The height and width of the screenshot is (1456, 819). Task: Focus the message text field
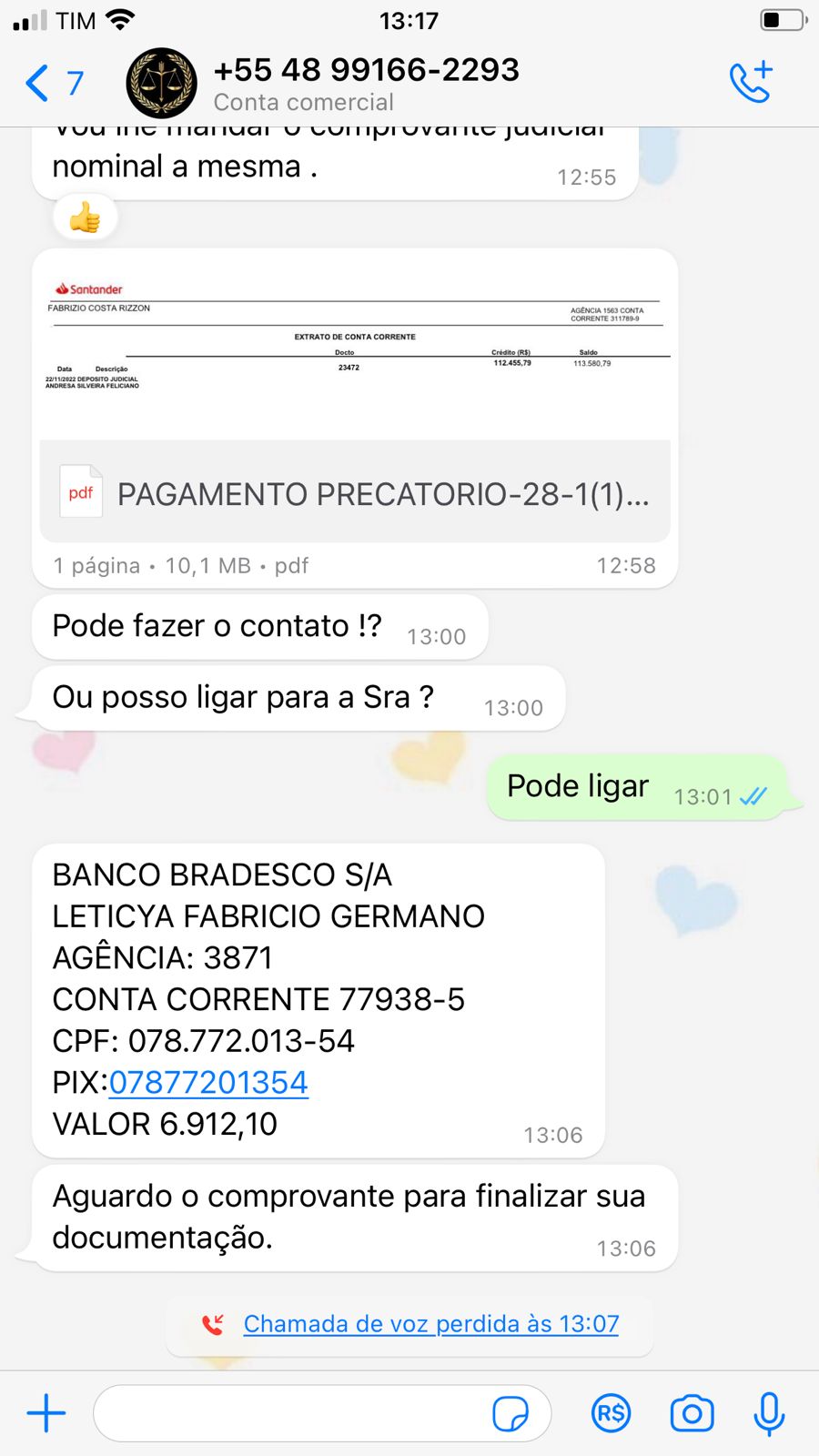[291, 1413]
